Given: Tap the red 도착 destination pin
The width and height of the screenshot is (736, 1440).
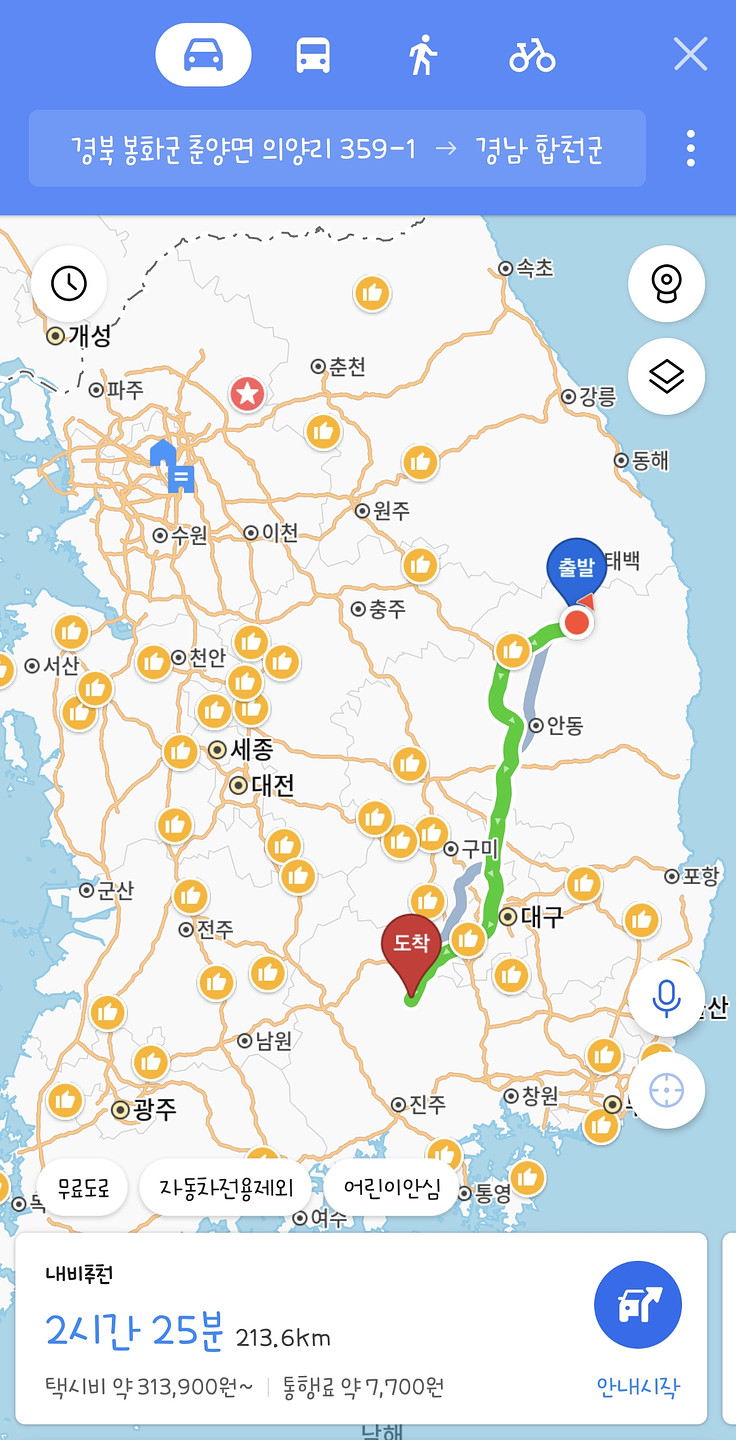Looking at the screenshot, I should coord(411,945).
